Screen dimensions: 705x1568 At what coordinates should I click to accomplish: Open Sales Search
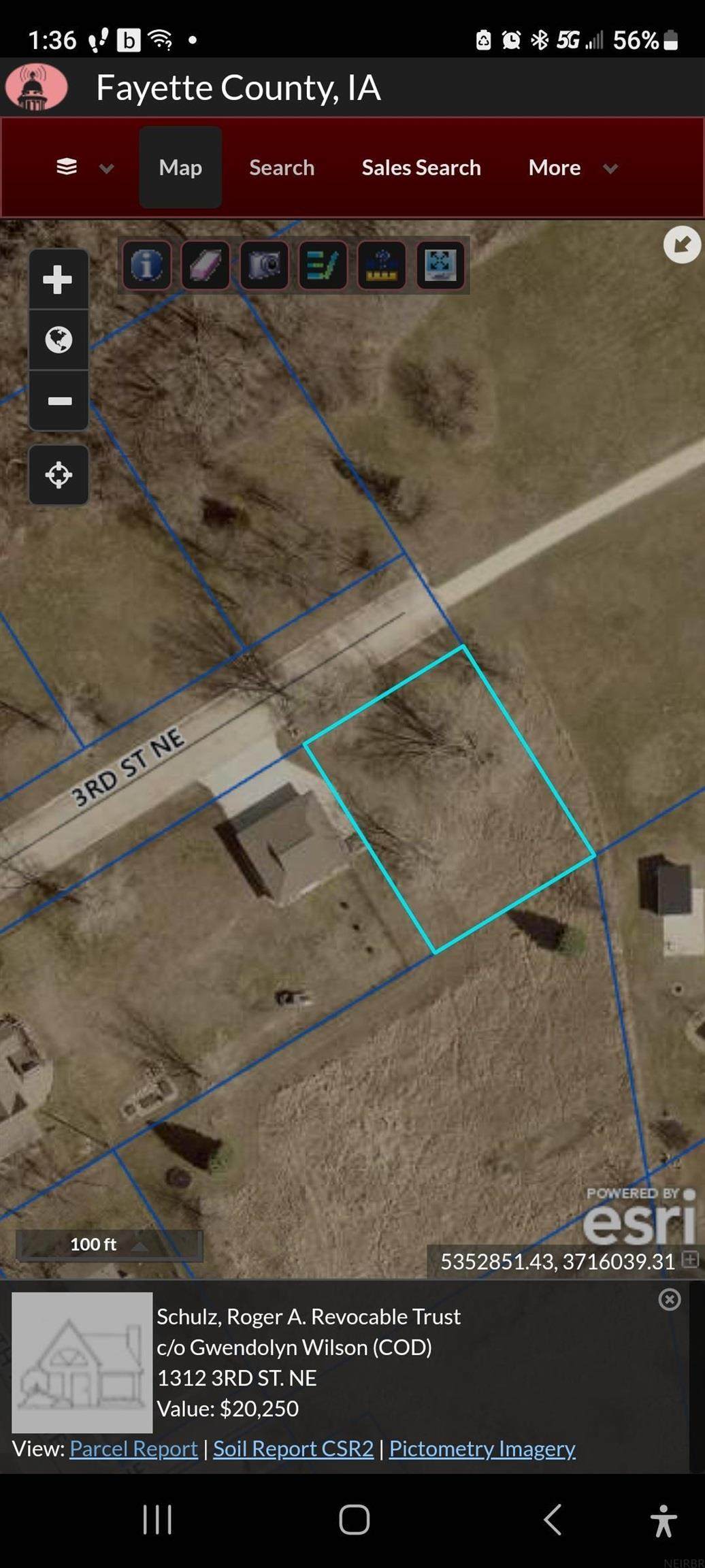(421, 167)
